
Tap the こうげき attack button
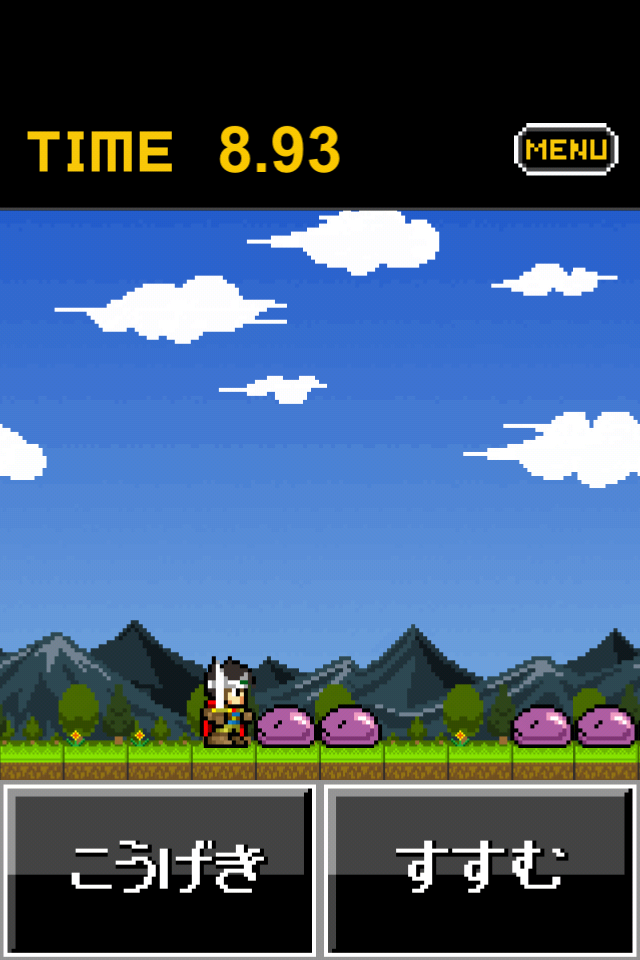[x=160, y=869]
